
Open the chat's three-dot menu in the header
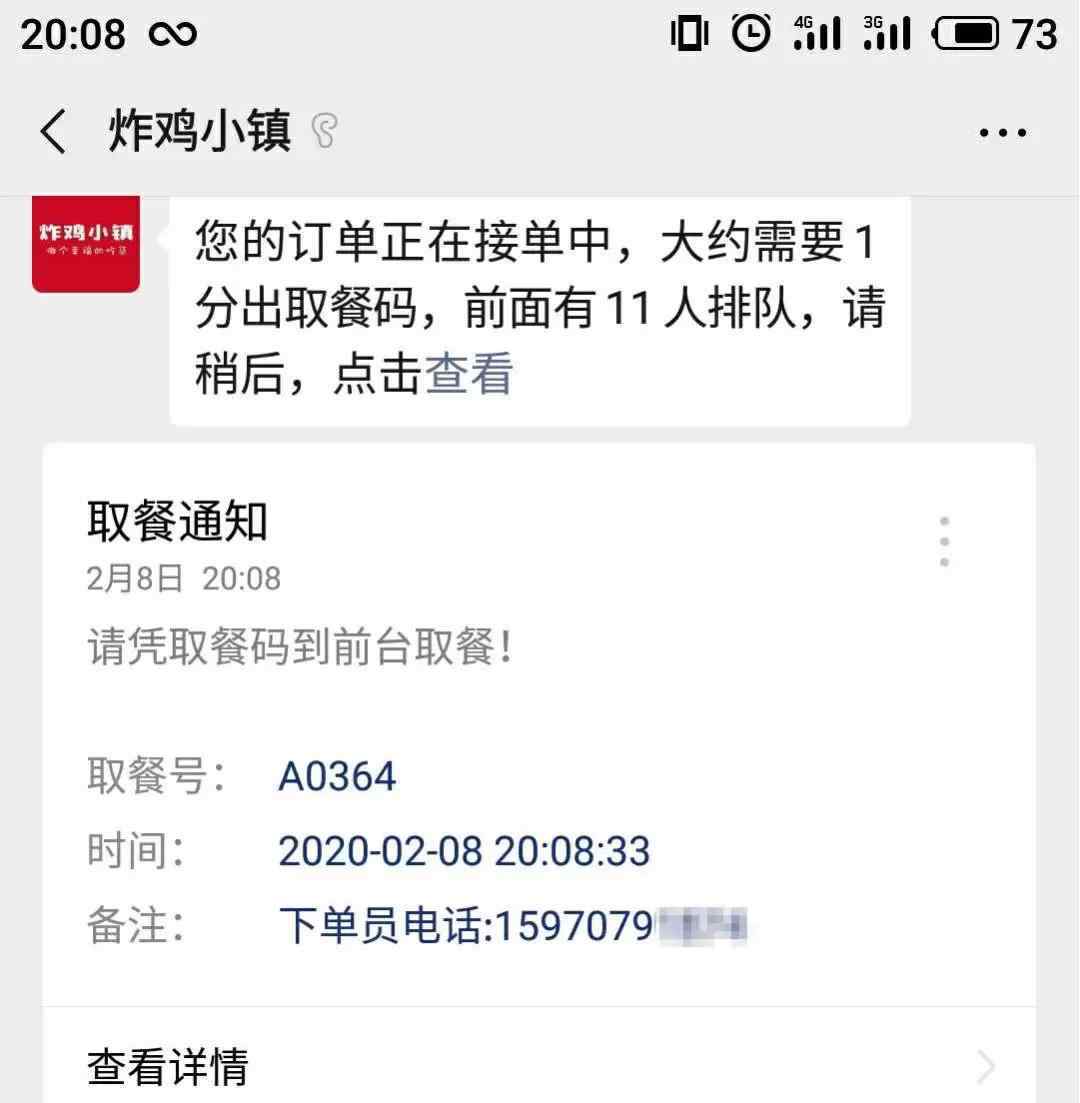pyautogui.click(x=1002, y=133)
